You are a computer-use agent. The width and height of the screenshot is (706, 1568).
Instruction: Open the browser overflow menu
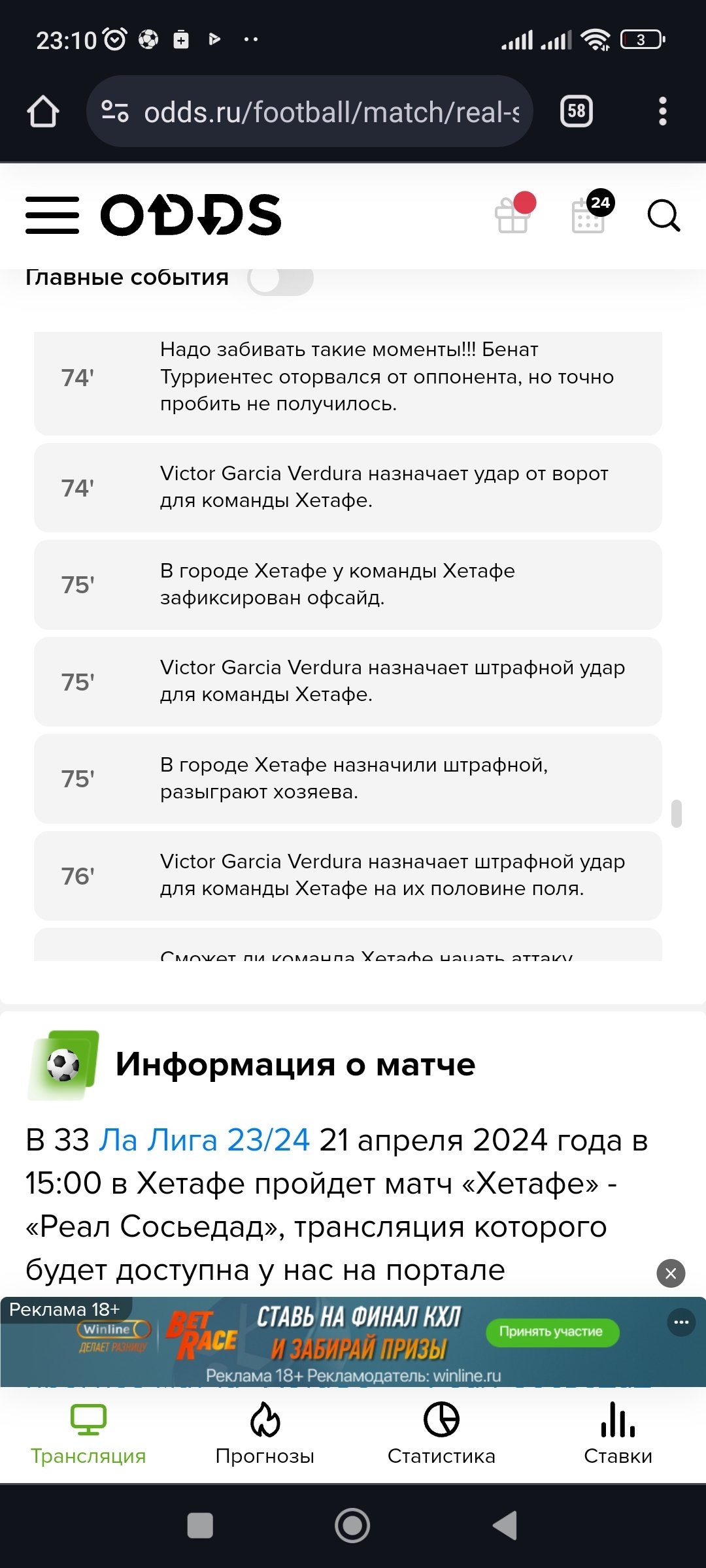pos(662,111)
